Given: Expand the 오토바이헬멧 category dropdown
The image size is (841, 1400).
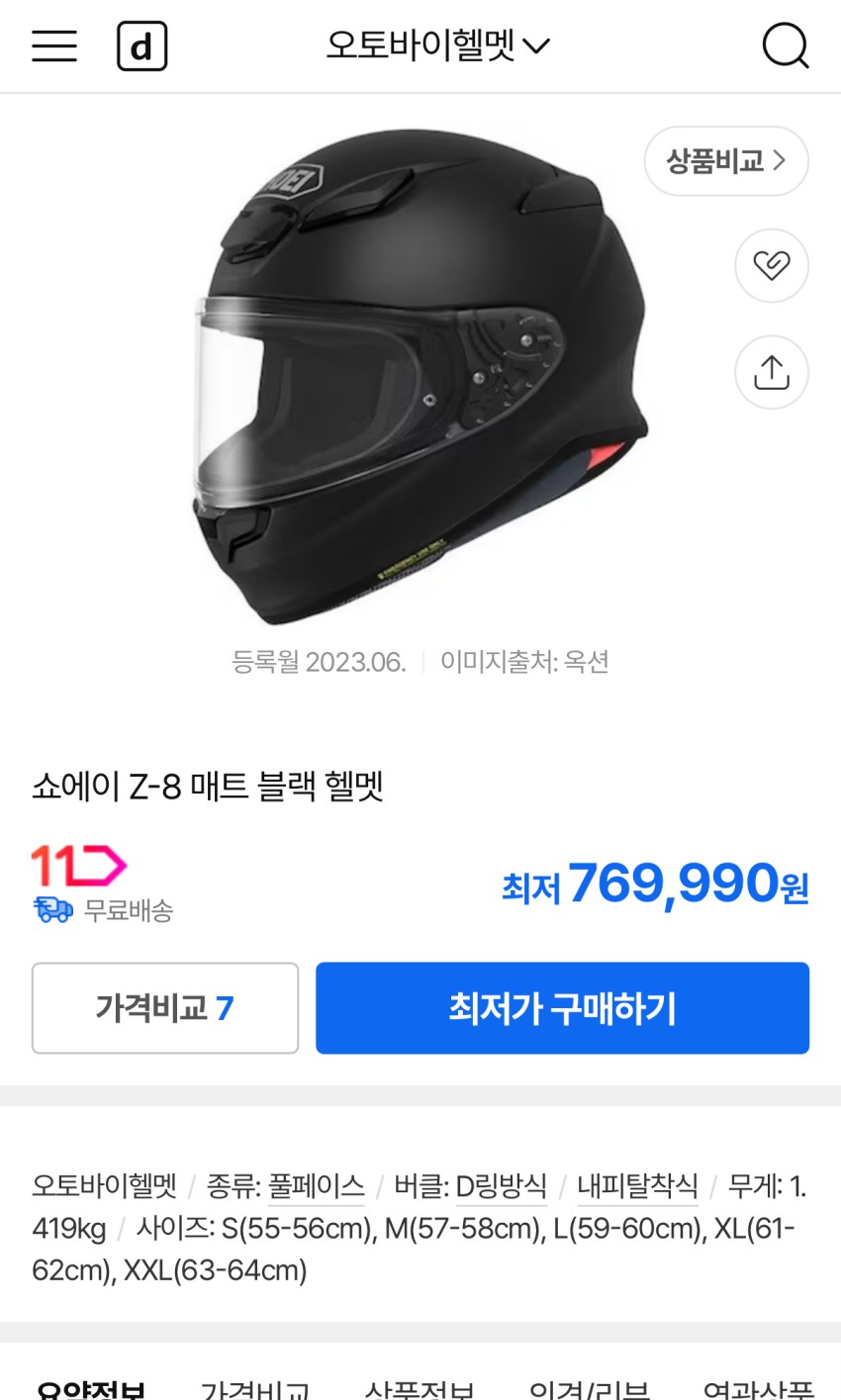Looking at the screenshot, I should 437,46.
